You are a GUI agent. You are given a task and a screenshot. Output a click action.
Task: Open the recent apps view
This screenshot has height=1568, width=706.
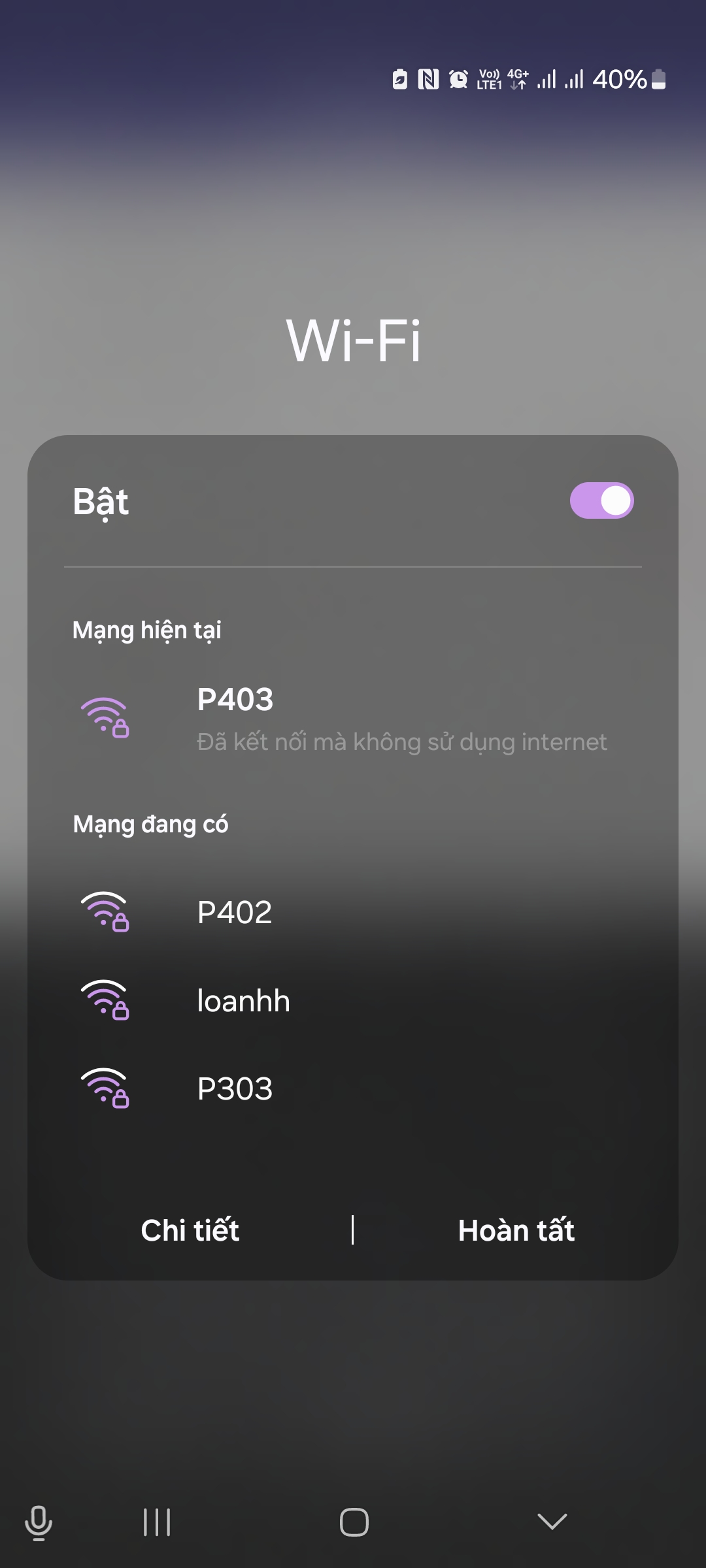(157, 1522)
